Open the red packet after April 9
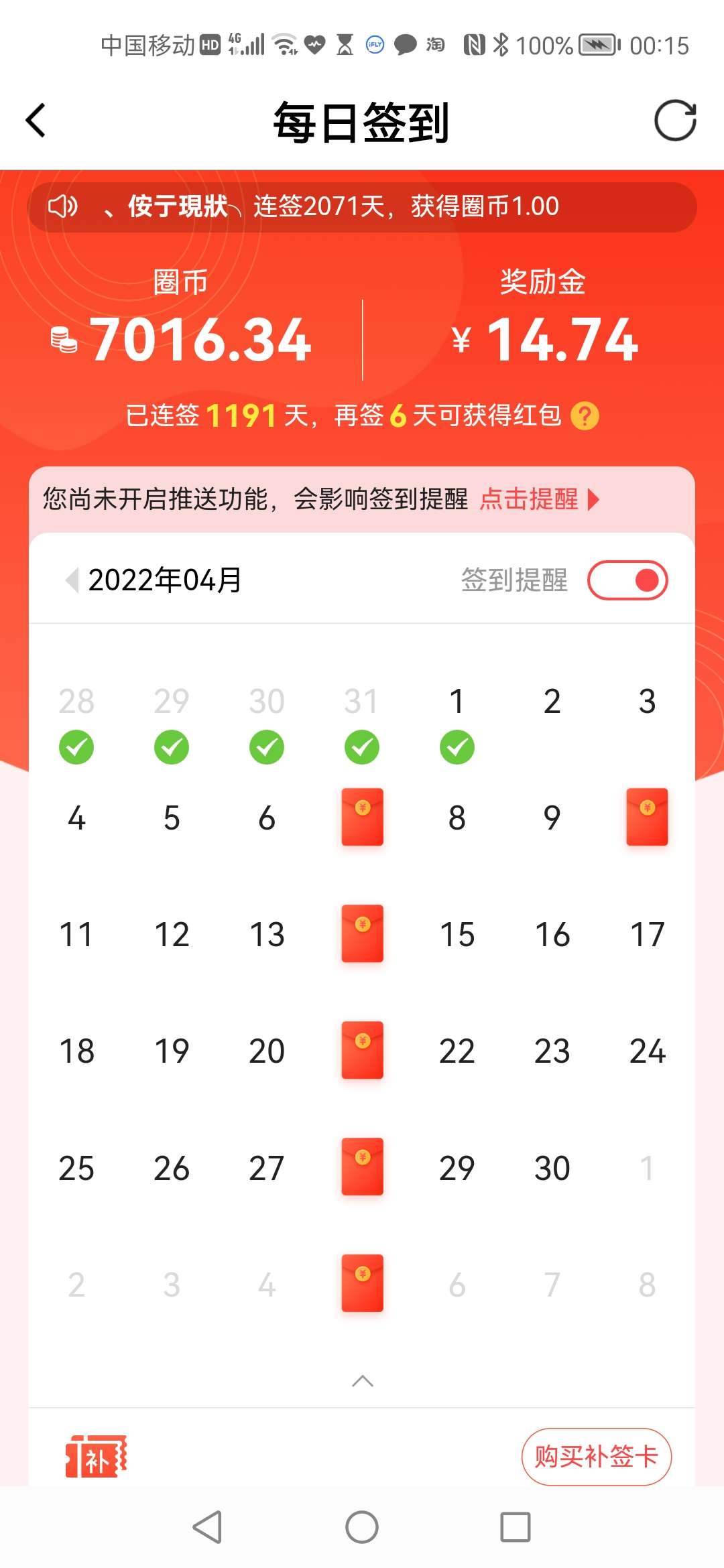 (647, 817)
